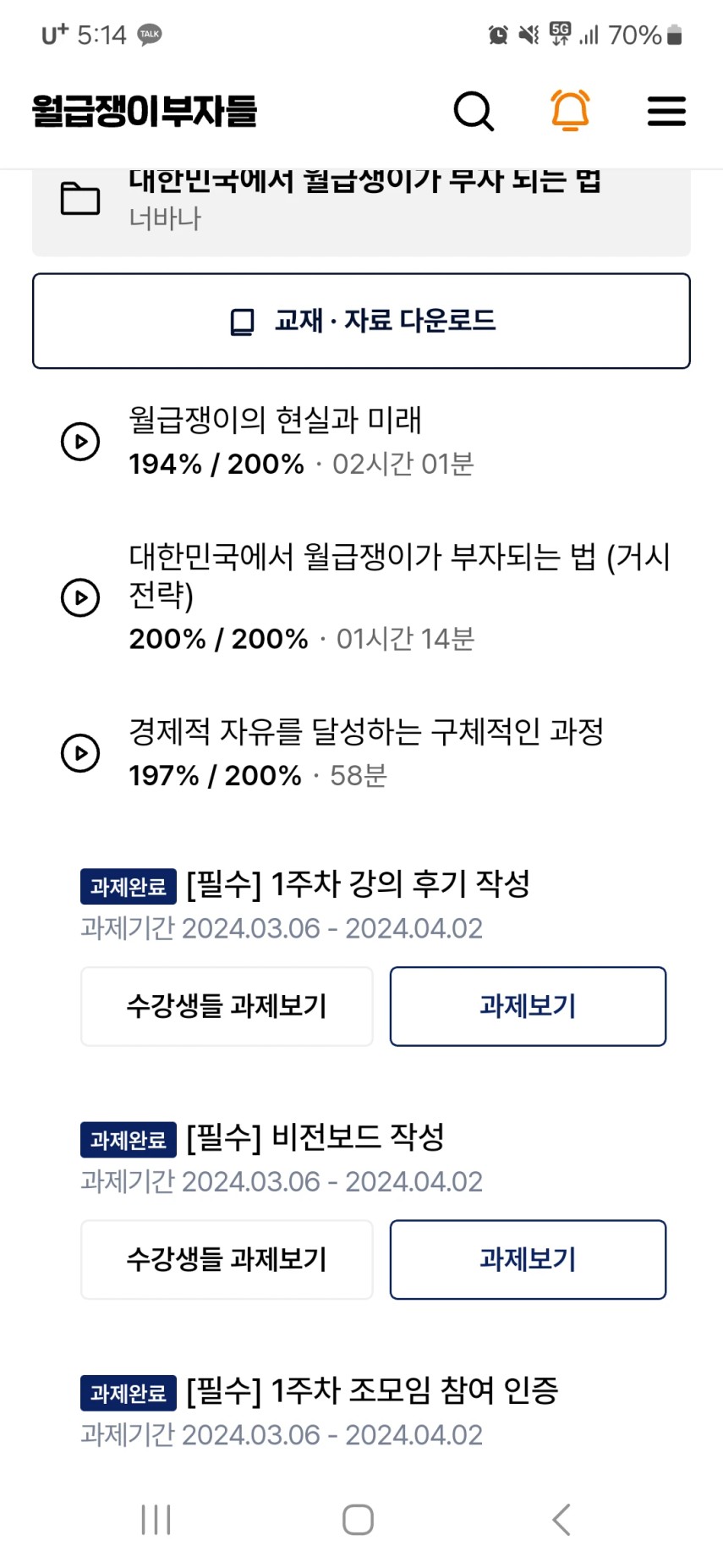Go to home via system home button

click(x=359, y=1520)
